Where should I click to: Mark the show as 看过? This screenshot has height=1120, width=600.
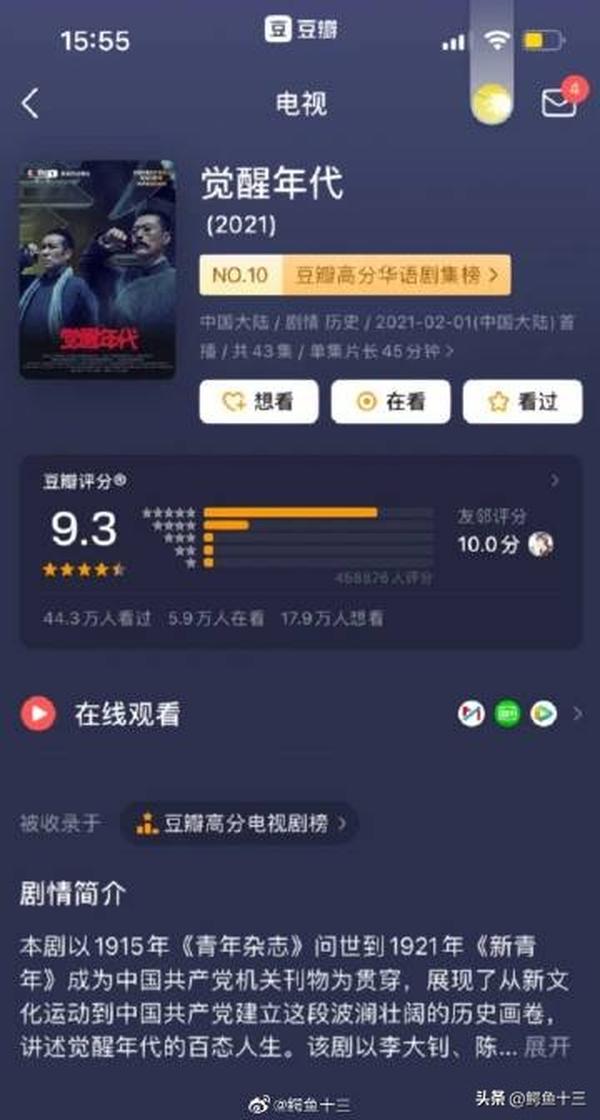[x=522, y=402]
